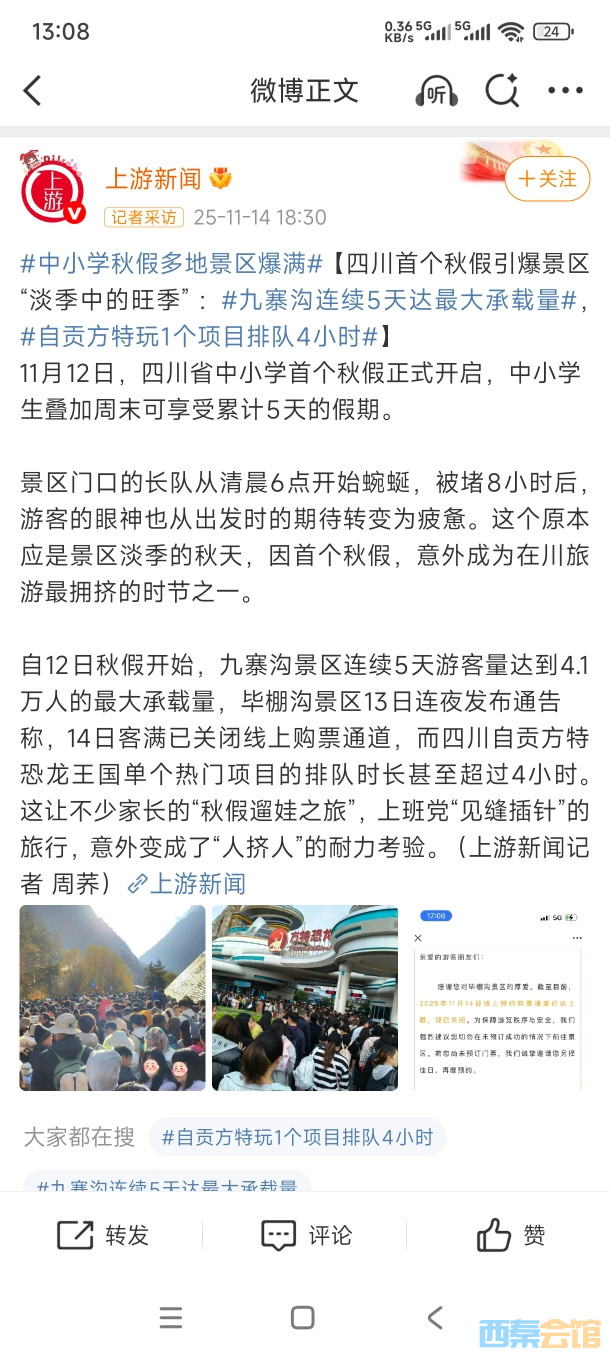Image resolution: width=610 pixels, height=1356 pixels.
Task: Go back from the Weibo post
Action: pos(33,91)
